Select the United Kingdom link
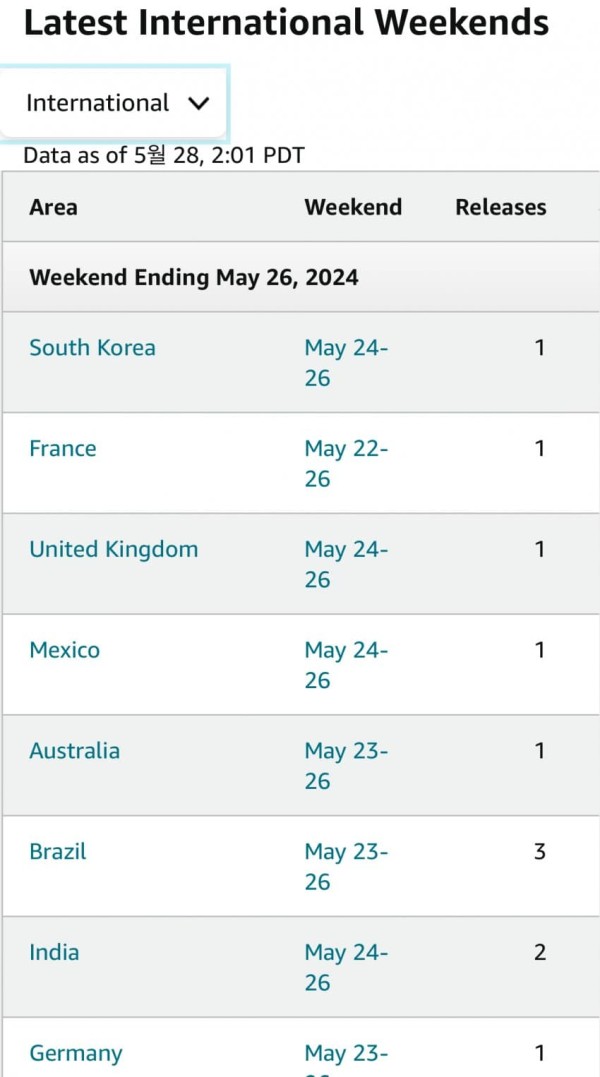The width and height of the screenshot is (600, 1077). (113, 549)
